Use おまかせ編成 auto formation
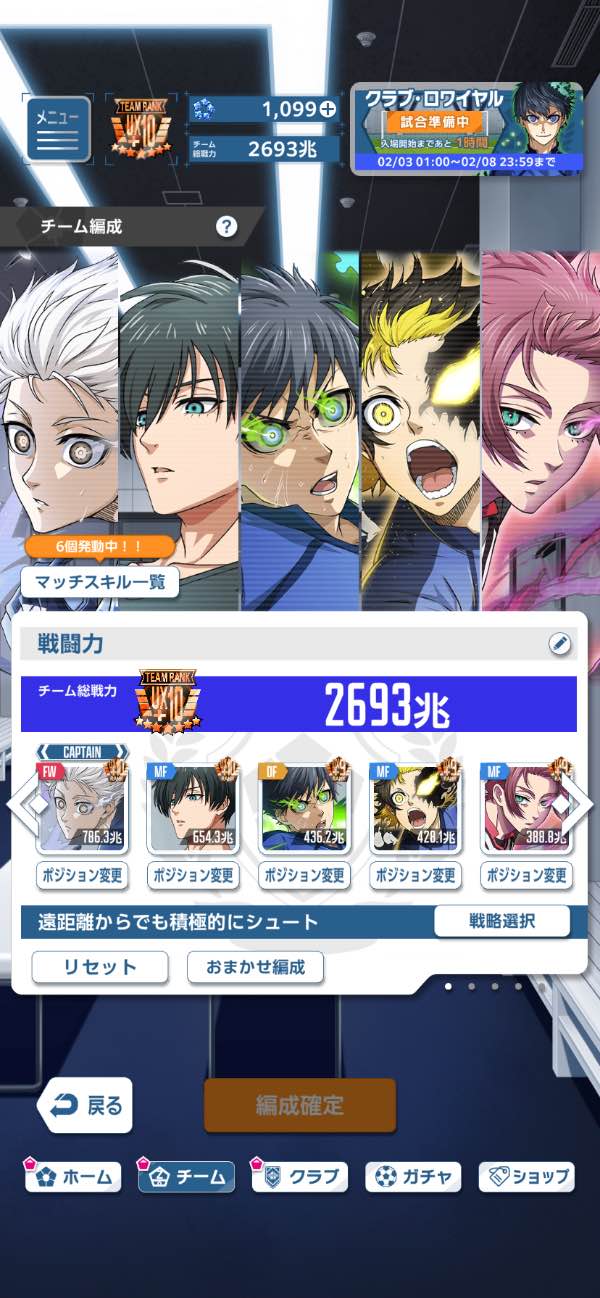This screenshot has width=600, height=1298. tap(256, 967)
